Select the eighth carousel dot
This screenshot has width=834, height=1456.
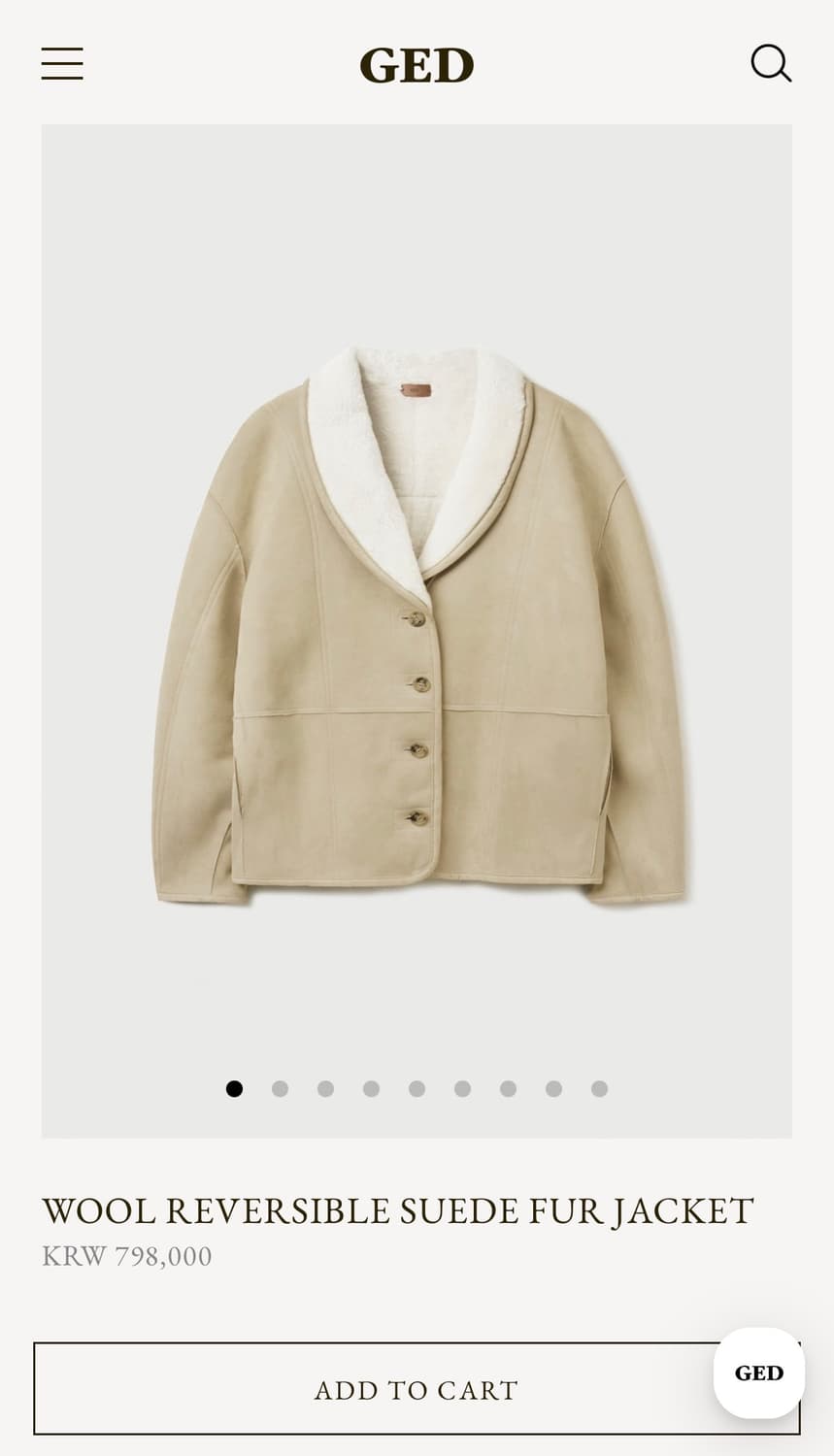[x=553, y=1089]
